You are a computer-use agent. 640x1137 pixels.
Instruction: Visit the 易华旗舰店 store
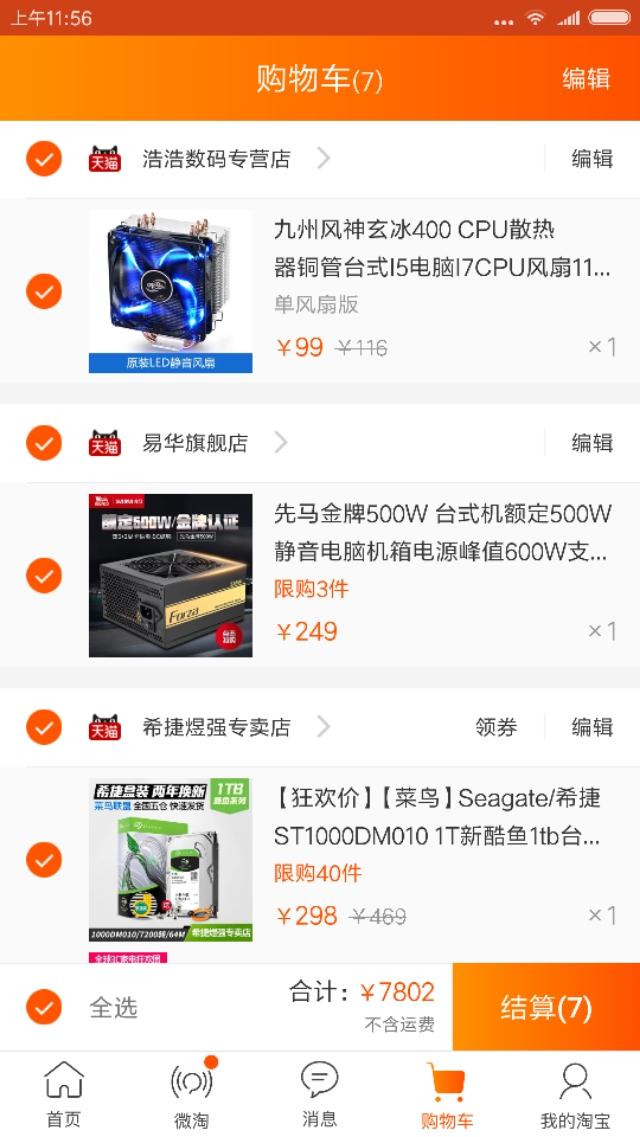tap(195, 443)
